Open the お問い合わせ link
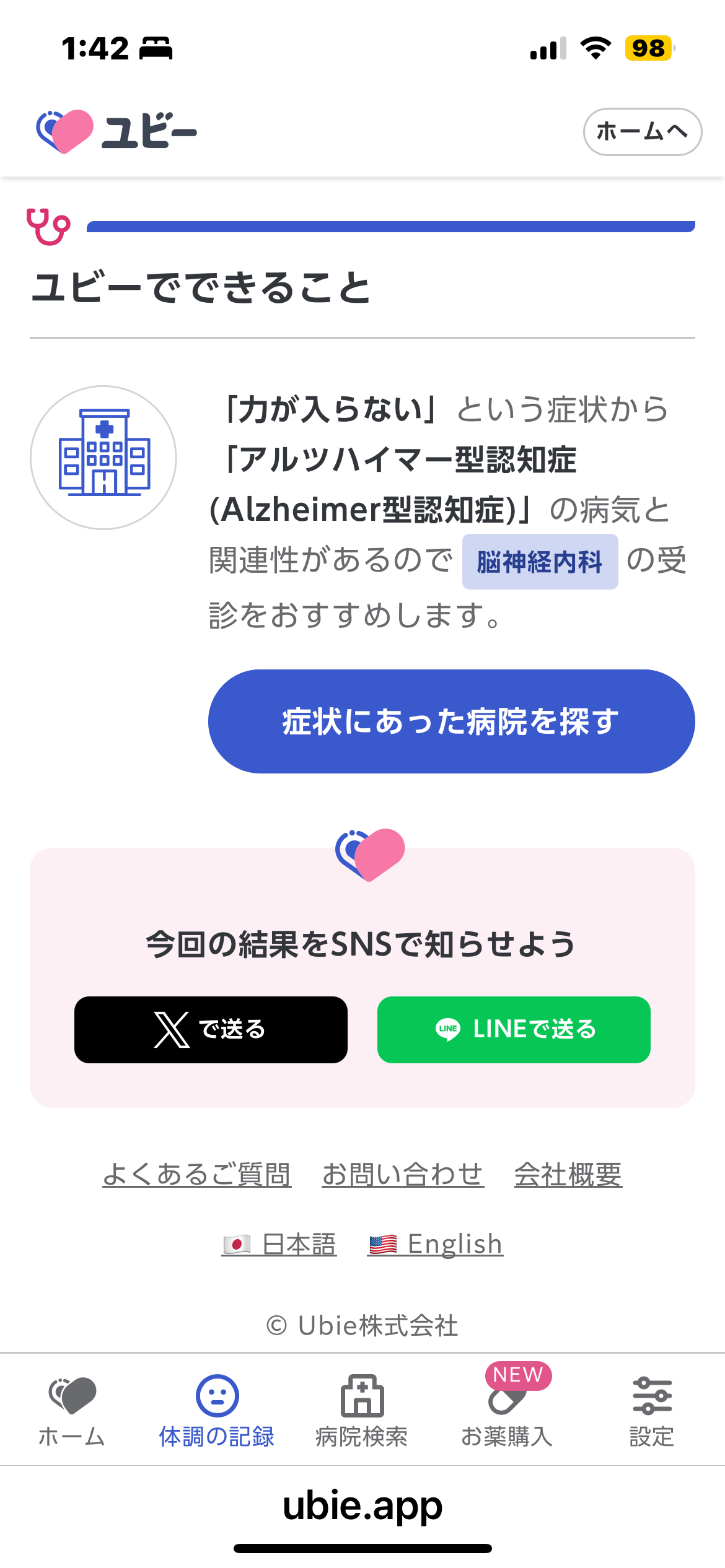The width and height of the screenshot is (725, 1568). pyautogui.click(x=403, y=1174)
